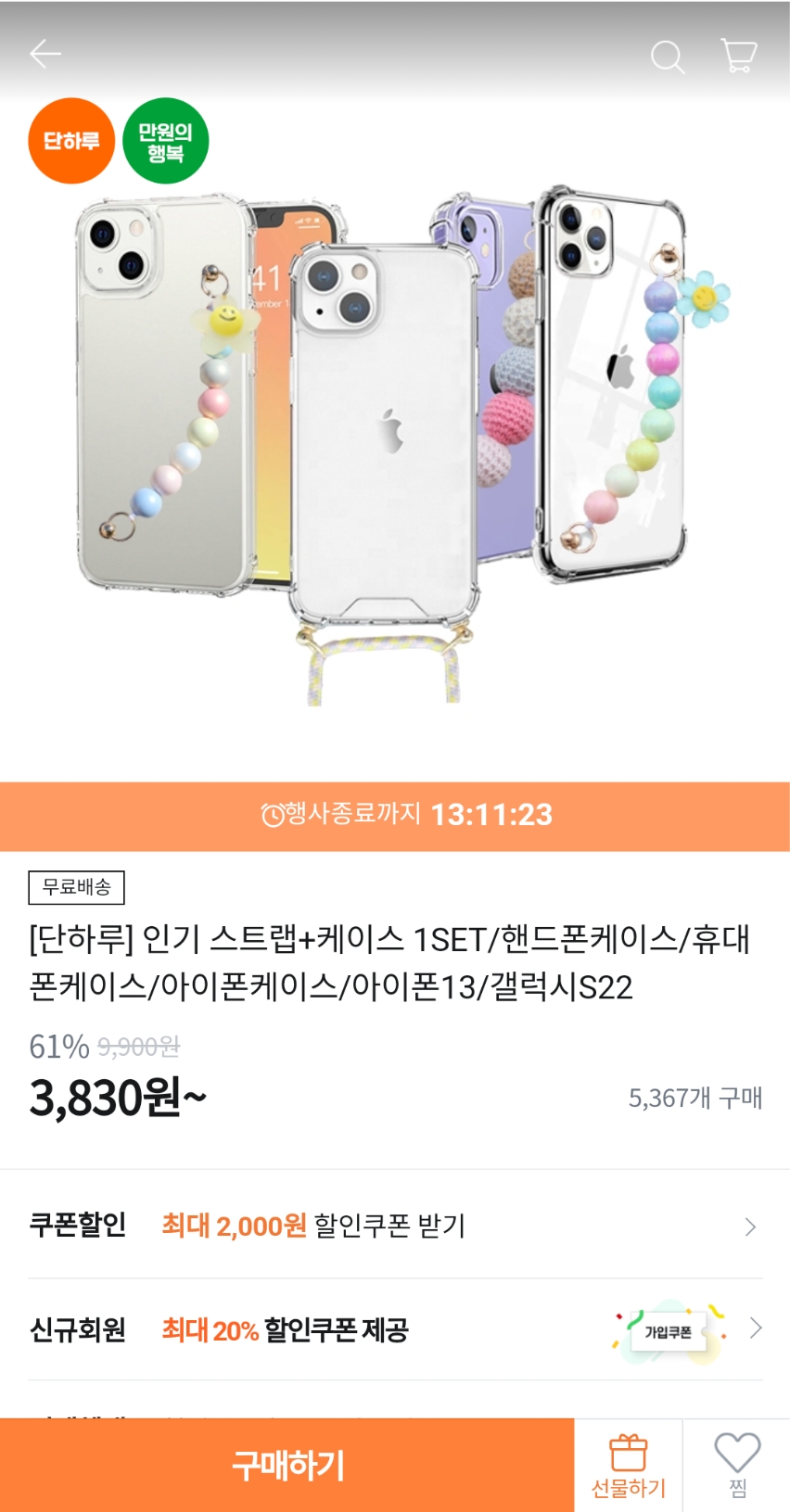This screenshot has width=790, height=1512.
Task: Open the shopping cart icon
Action: pos(737,56)
